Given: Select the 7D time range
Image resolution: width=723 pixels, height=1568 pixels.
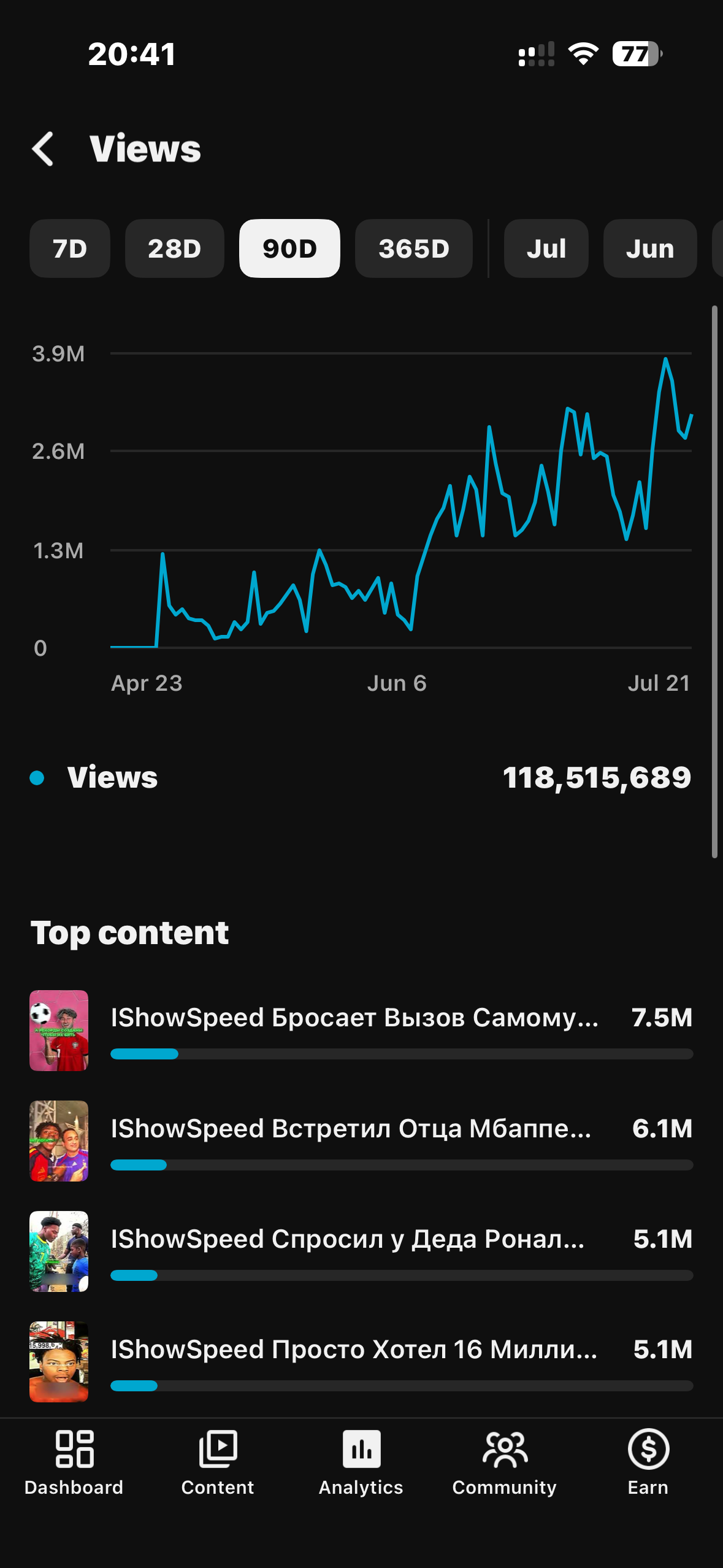Looking at the screenshot, I should [70, 248].
